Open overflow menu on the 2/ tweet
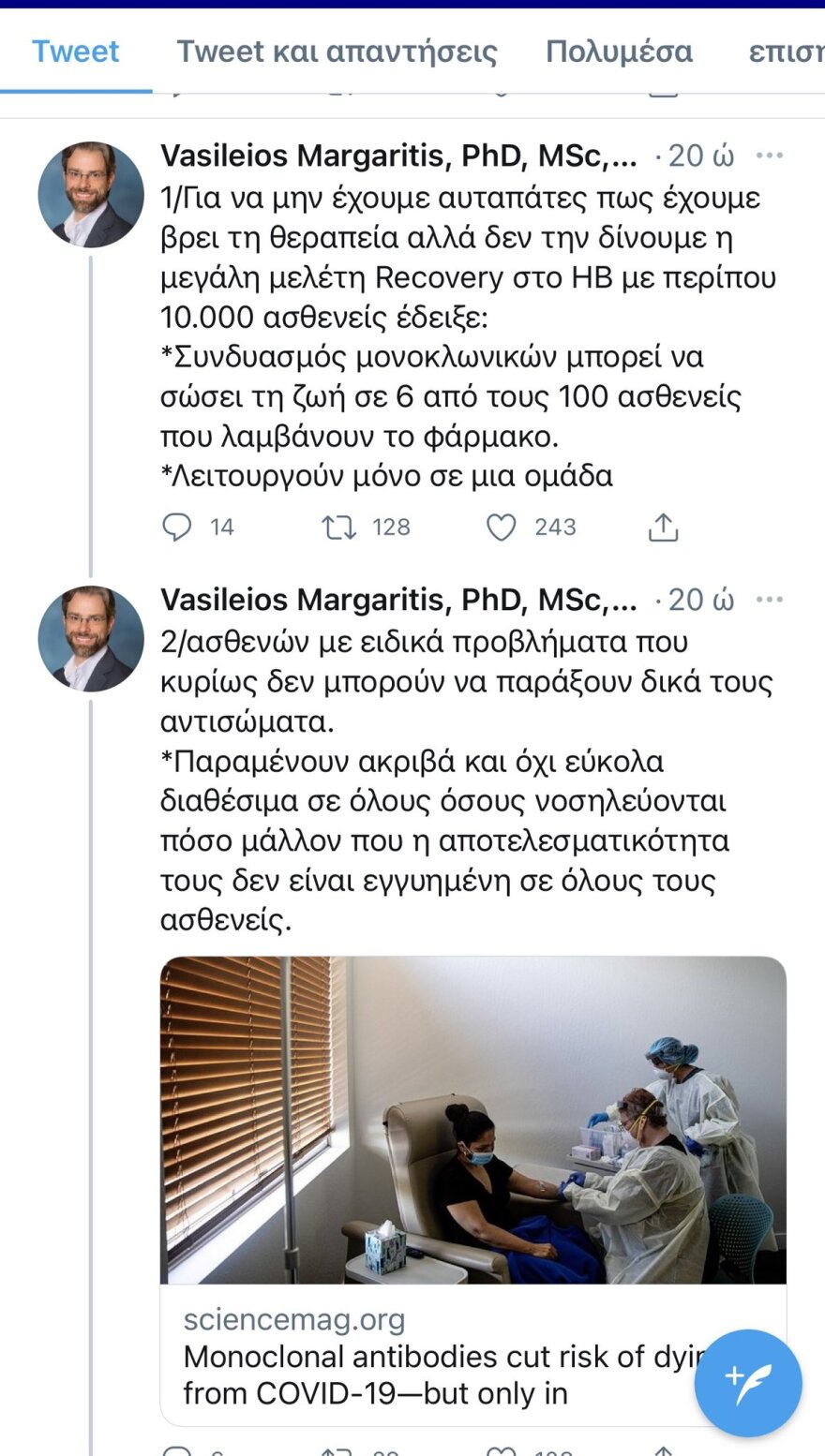The height and width of the screenshot is (1456, 825). click(770, 600)
